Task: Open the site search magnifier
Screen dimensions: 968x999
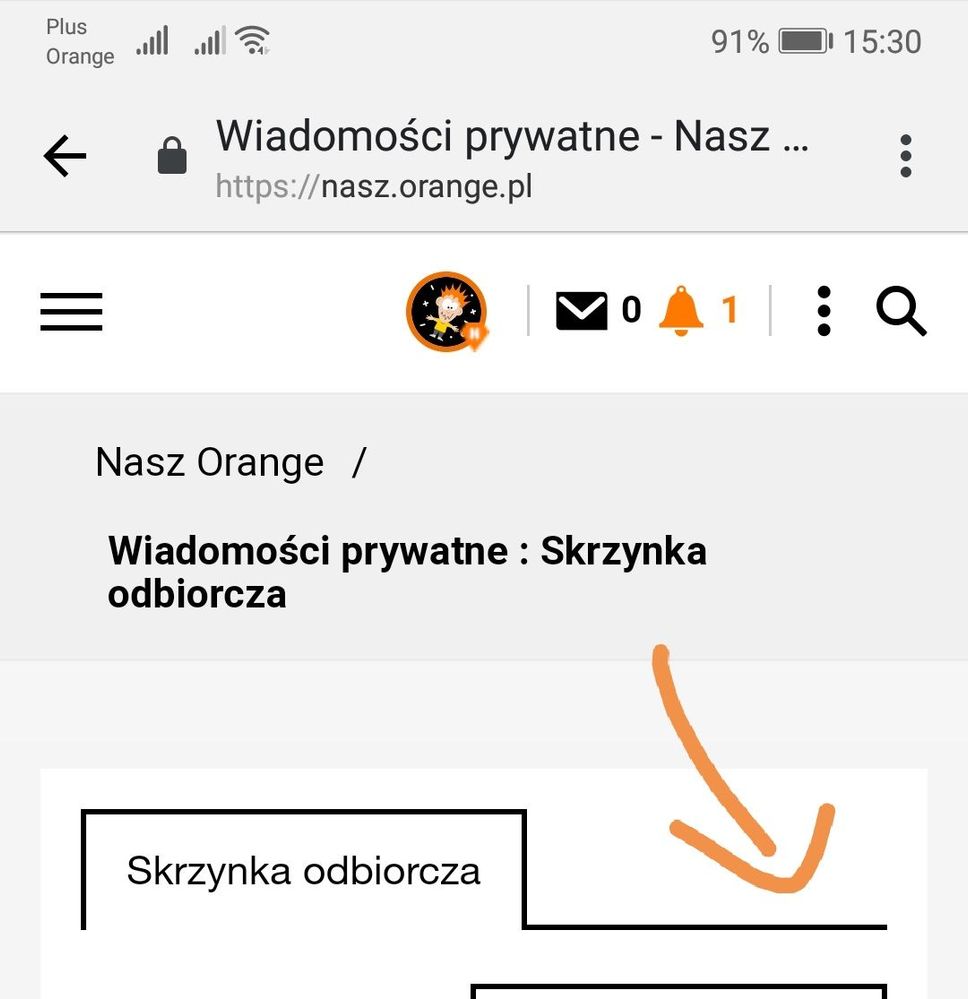Action: [901, 311]
